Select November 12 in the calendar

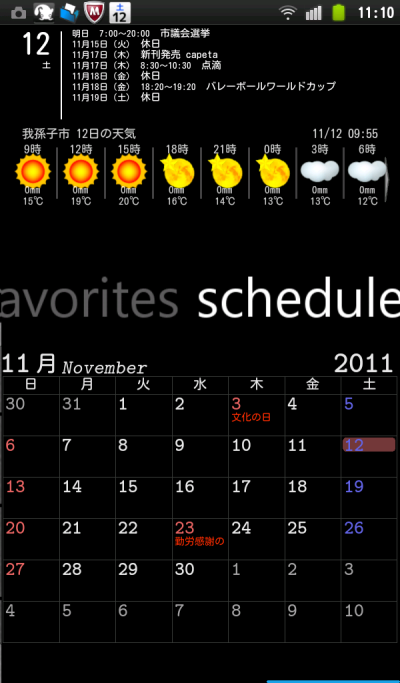pyautogui.click(x=369, y=456)
